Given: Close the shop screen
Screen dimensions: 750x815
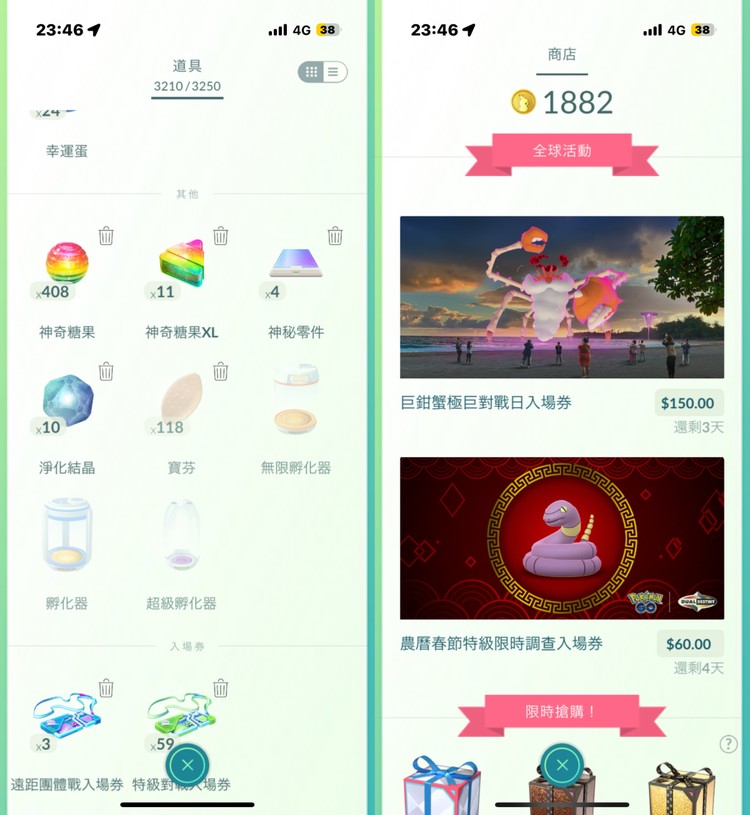Looking at the screenshot, I should (x=562, y=766).
